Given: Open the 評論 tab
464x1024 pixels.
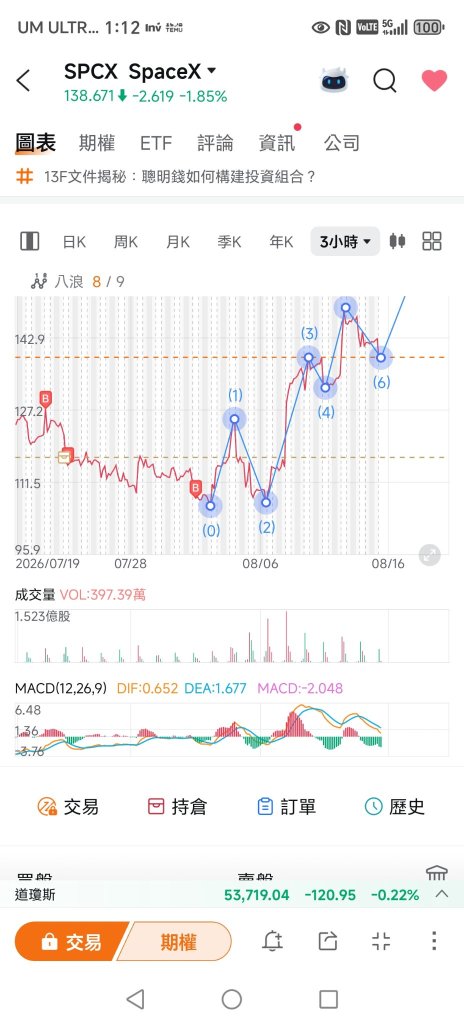Looking at the screenshot, I should [216, 143].
